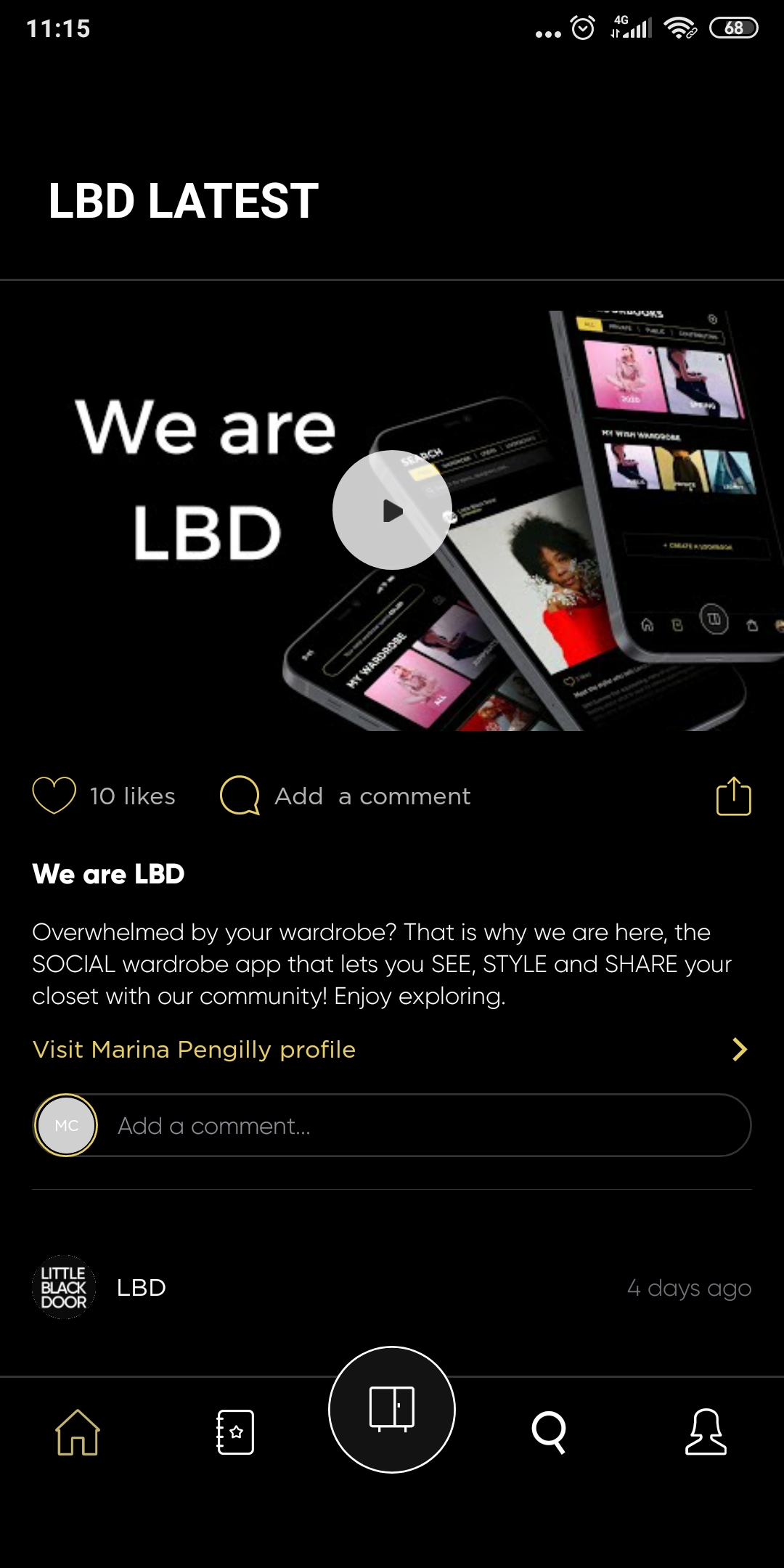The image size is (784, 1568).
Task: Visit Marina Pengilly profile
Action: coord(195,1050)
